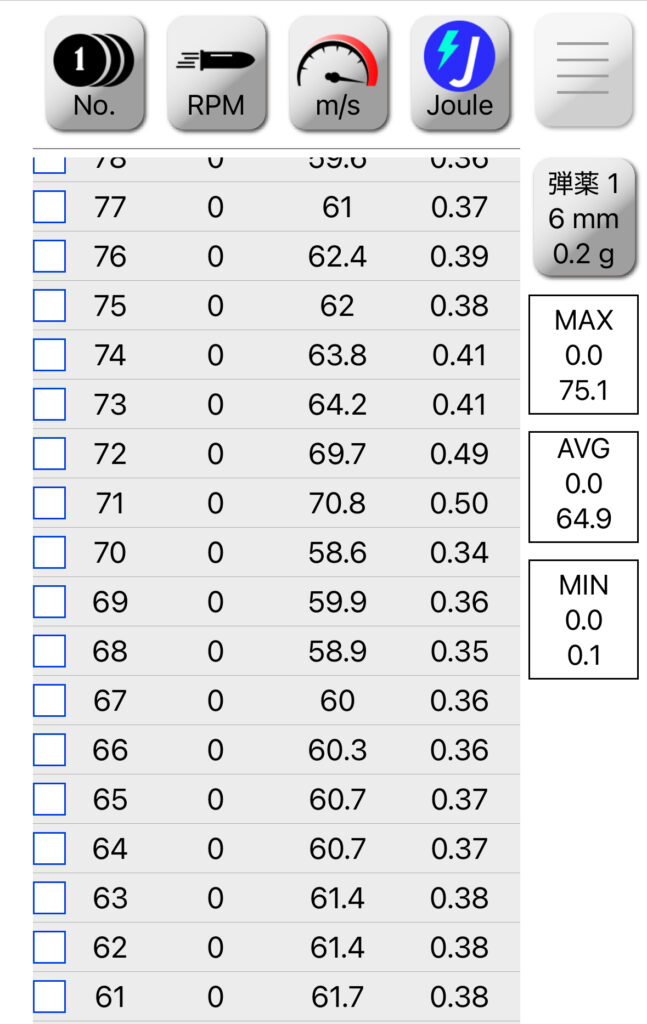Tick the checkbox for shot 71
The image size is (647, 1024).
pos(50,503)
